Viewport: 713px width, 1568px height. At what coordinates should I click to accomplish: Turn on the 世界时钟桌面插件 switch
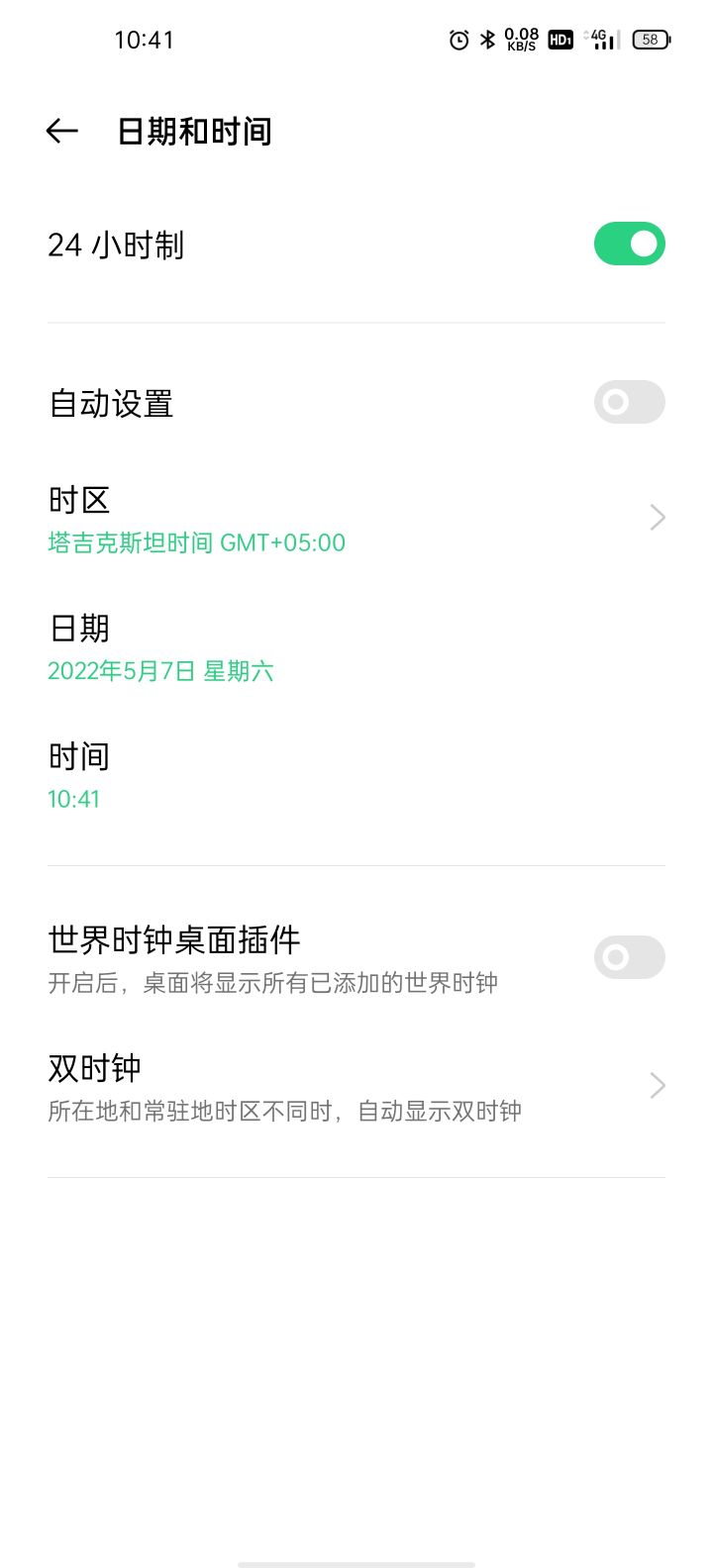[x=629, y=957]
